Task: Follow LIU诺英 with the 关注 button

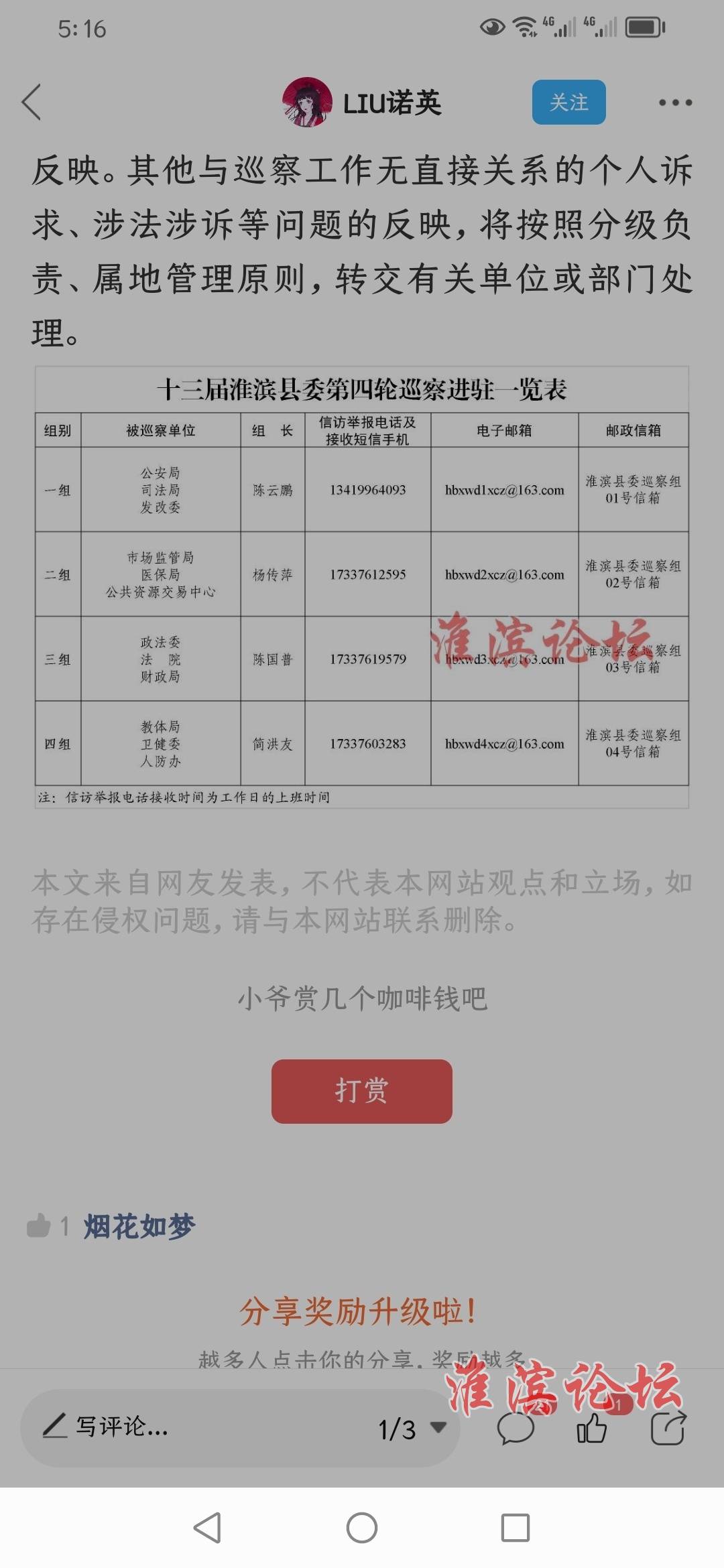Action: point(568,102)
